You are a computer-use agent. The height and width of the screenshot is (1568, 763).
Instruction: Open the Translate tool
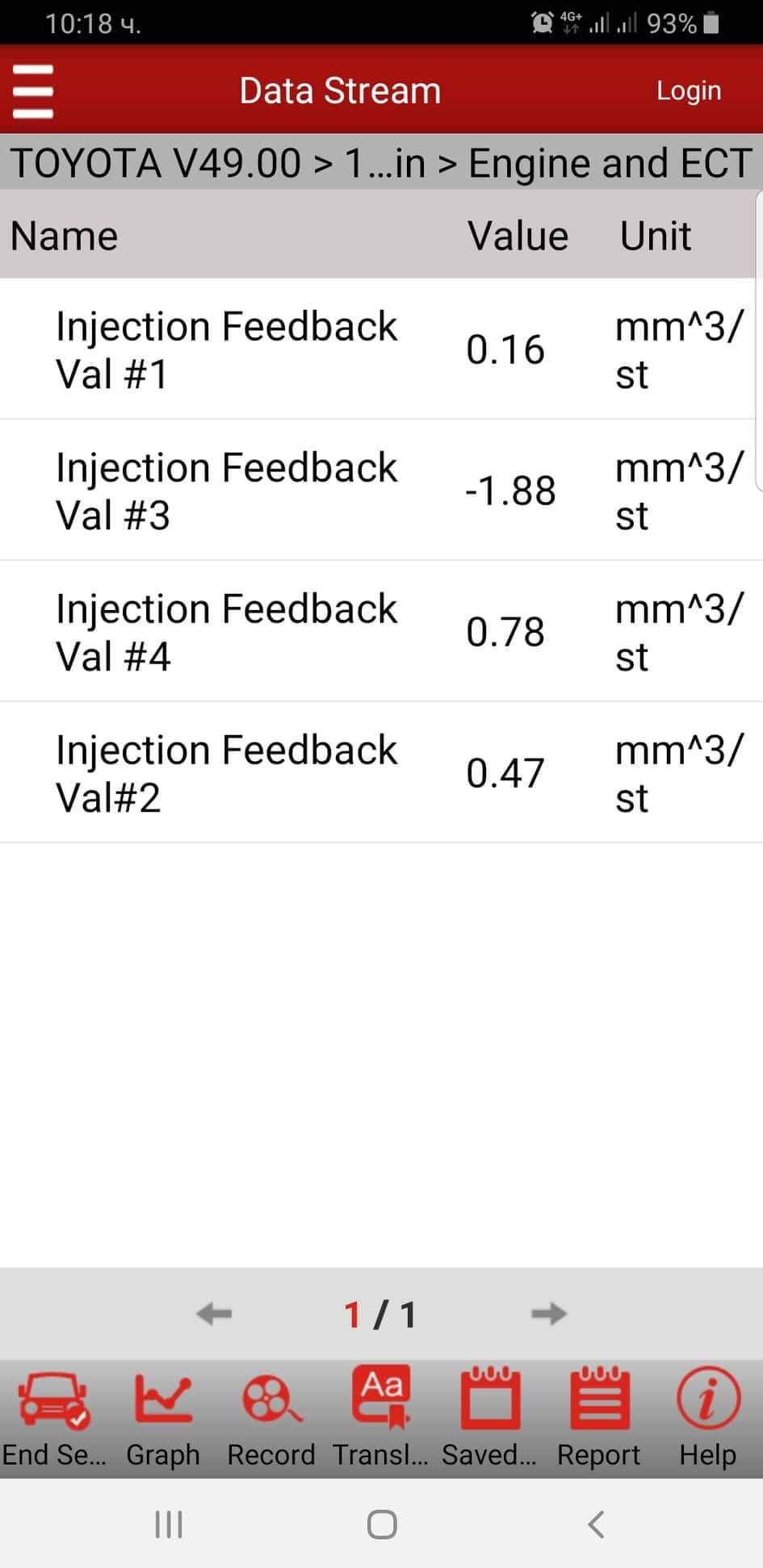pos(381,1419)
